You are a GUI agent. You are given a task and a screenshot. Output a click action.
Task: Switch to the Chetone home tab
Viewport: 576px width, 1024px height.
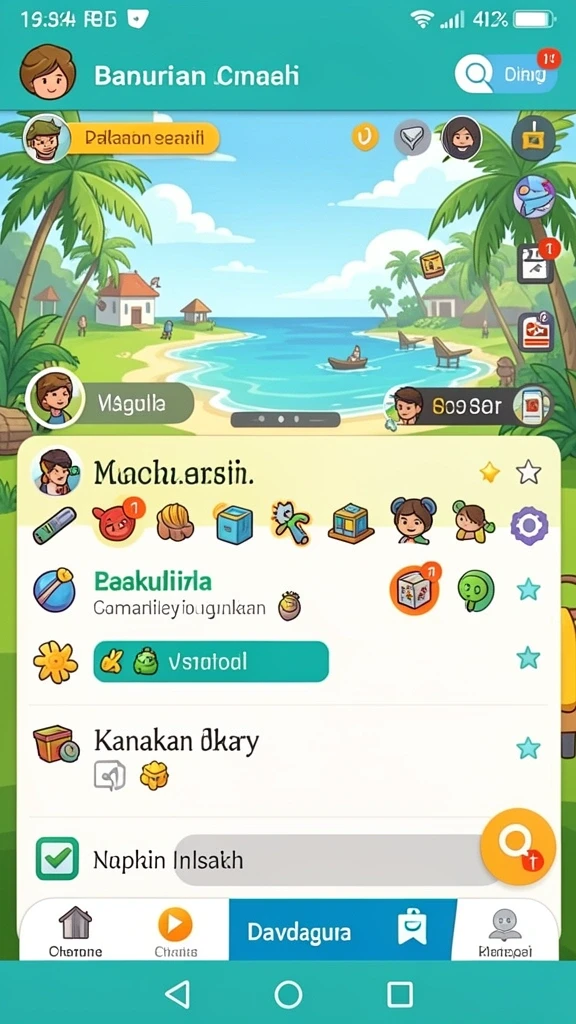tap(76, 931)
